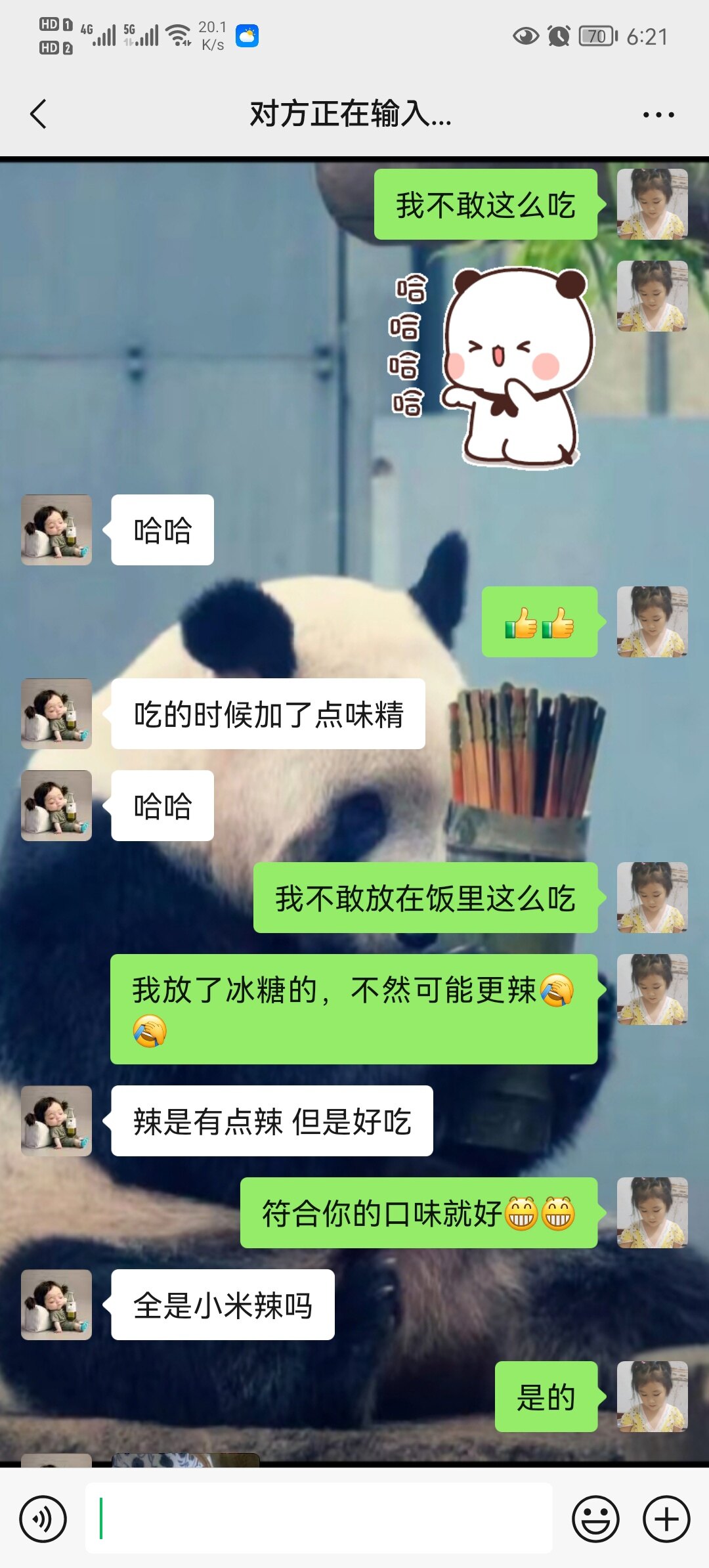
Task: Open contact avatar beside 吃的时候加了点味精
Action: point(56,714)
